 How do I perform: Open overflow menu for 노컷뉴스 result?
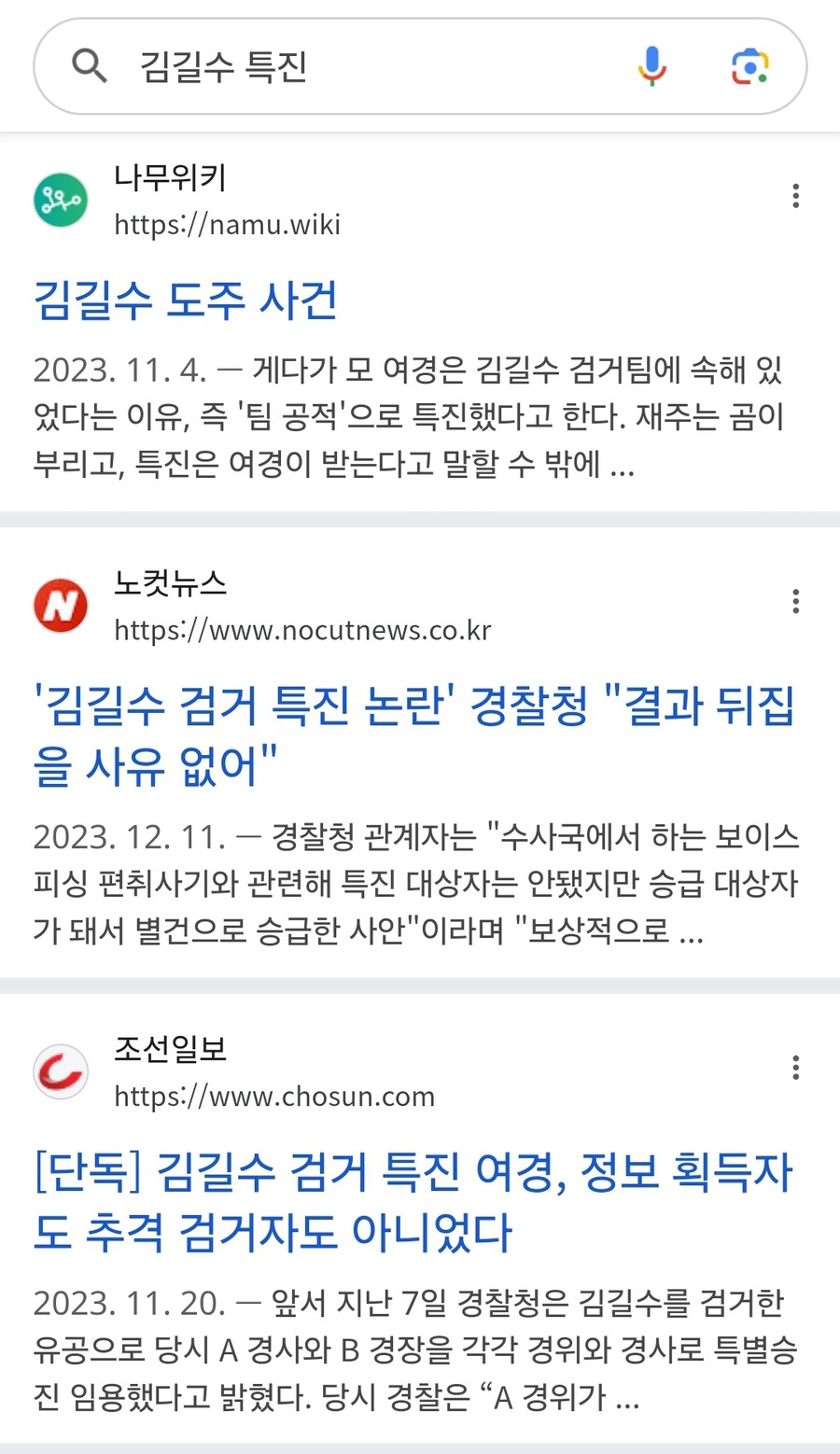click(795, 601)
